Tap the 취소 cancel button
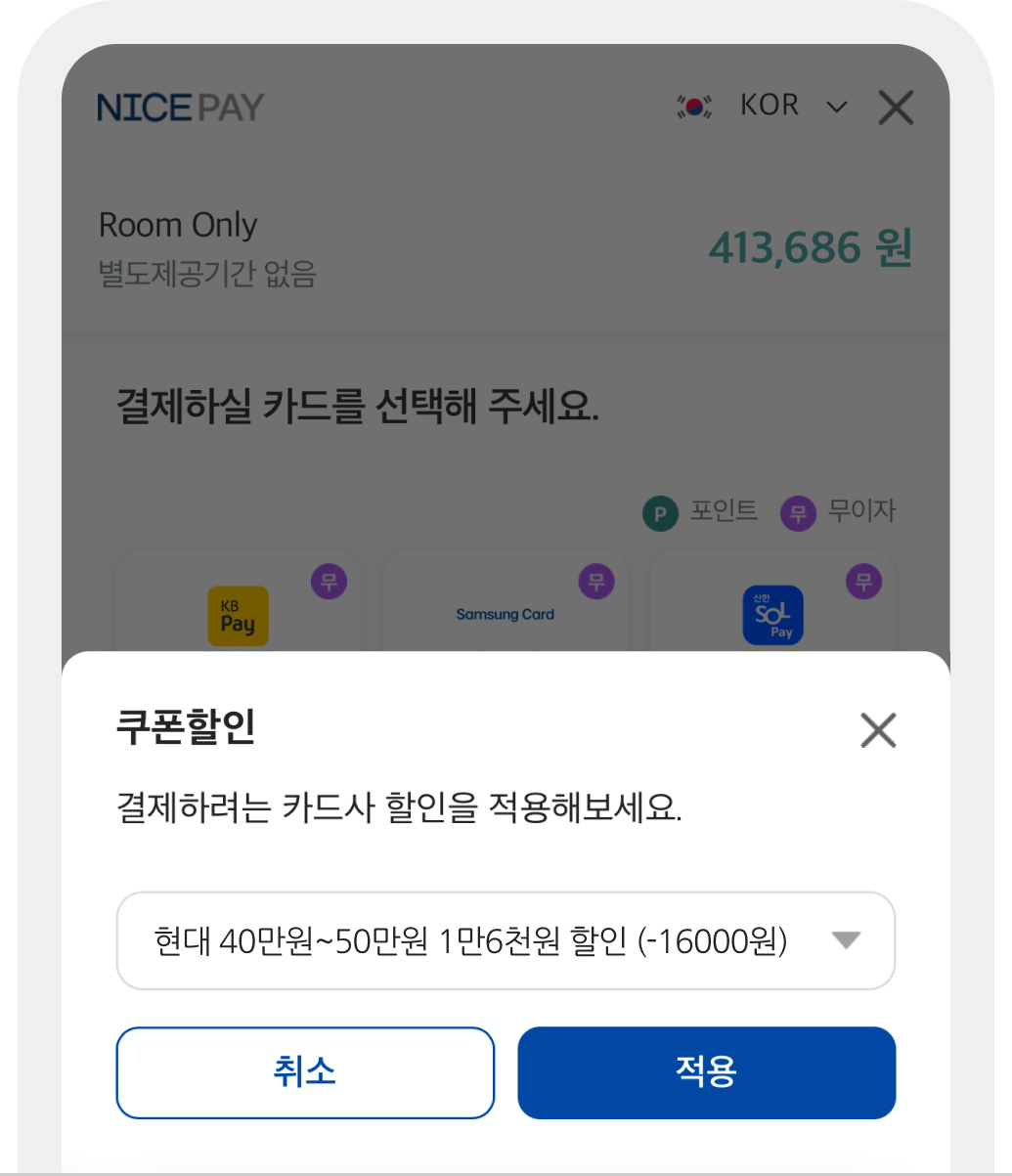The image size is (1012, 1176). (305, 1072)
